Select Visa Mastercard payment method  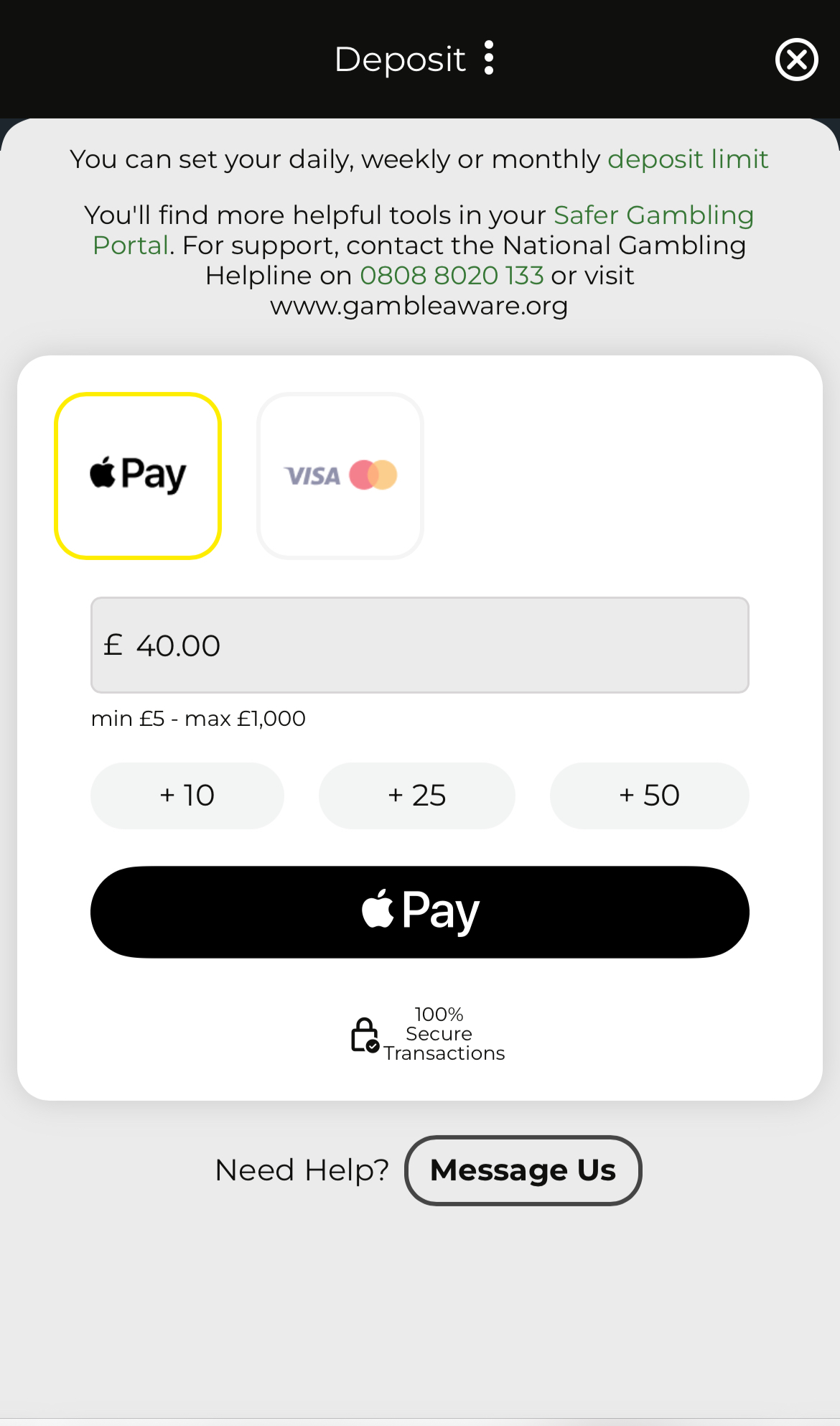[x=340, y=475]
